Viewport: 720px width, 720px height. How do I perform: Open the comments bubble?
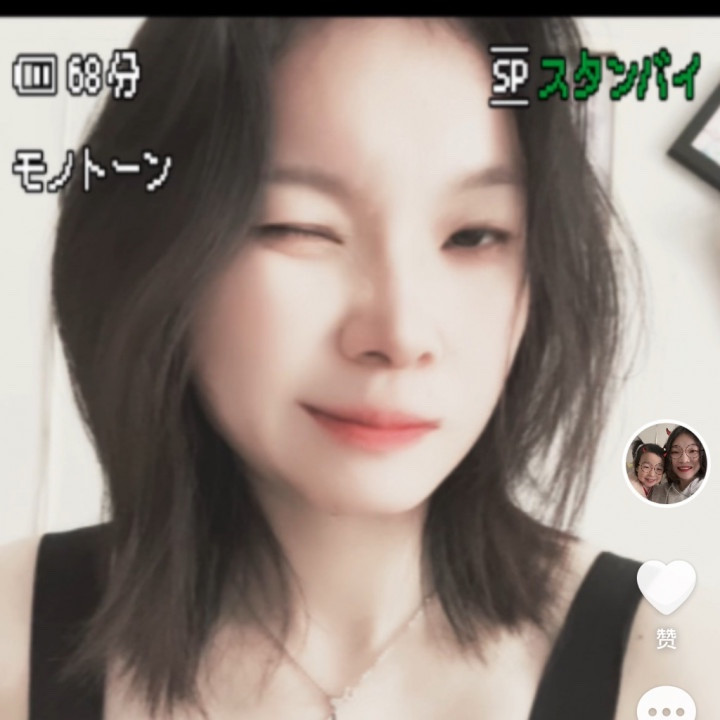666,705
